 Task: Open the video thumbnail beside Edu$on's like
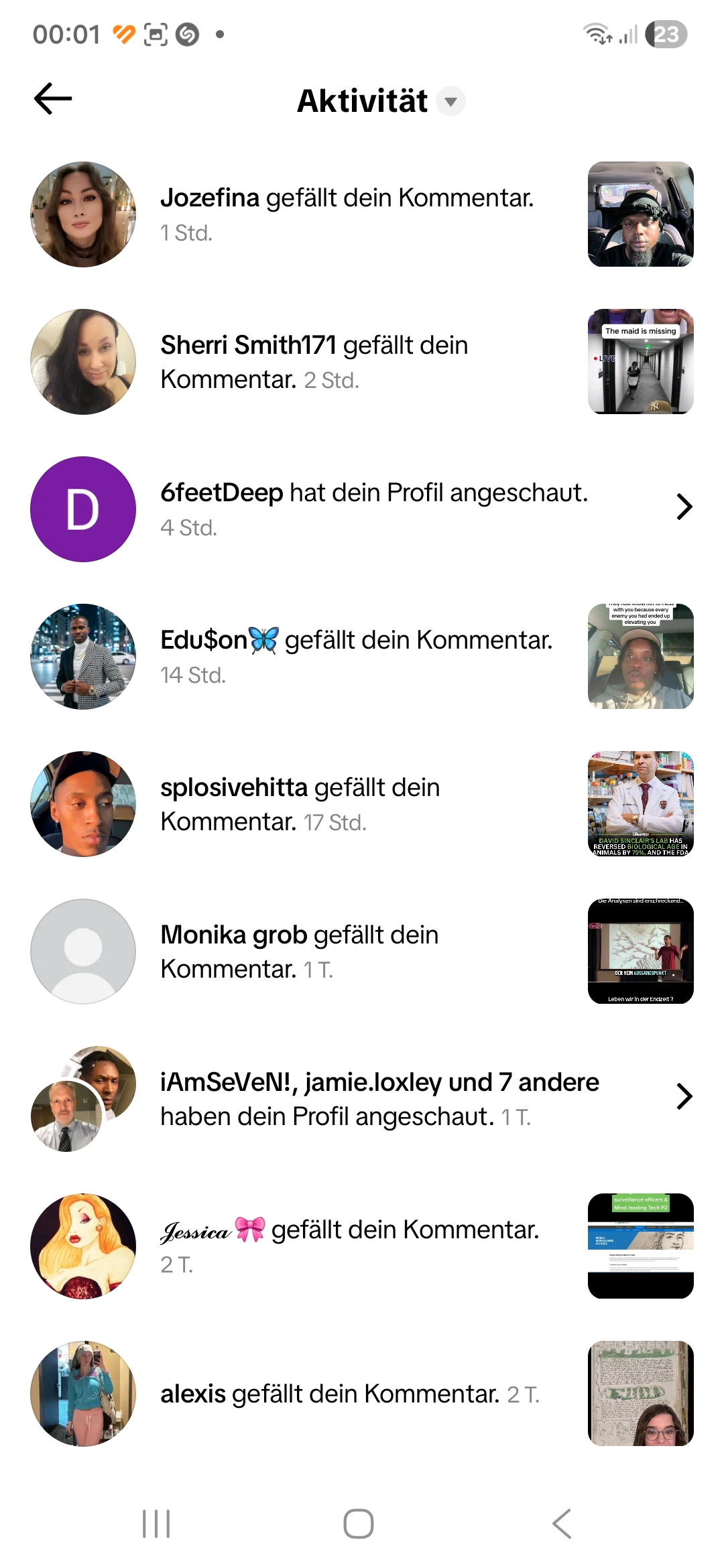click(640, 657)
